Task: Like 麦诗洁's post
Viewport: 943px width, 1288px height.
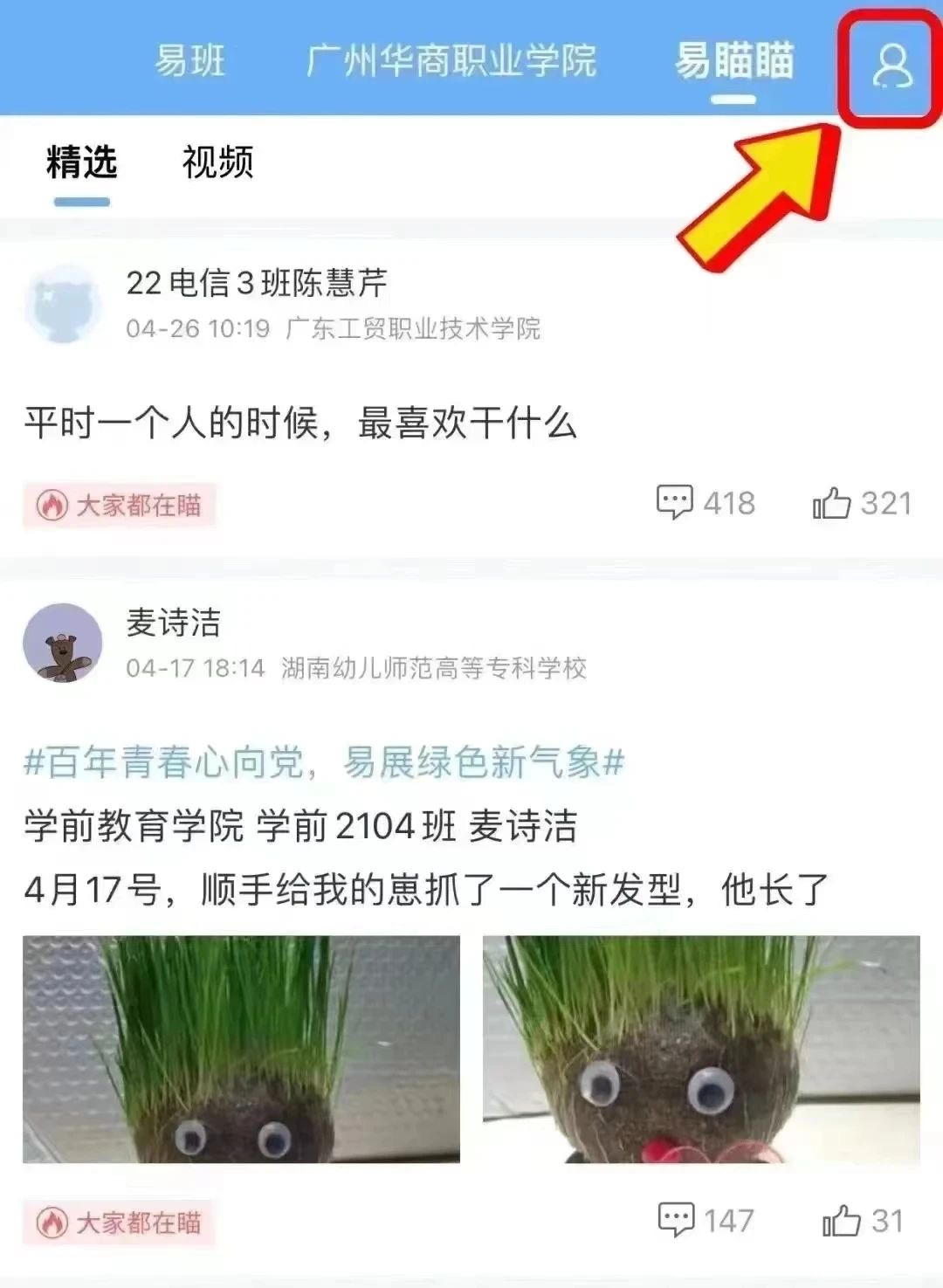Action: pyautogui.click(x=861, y=1220)
